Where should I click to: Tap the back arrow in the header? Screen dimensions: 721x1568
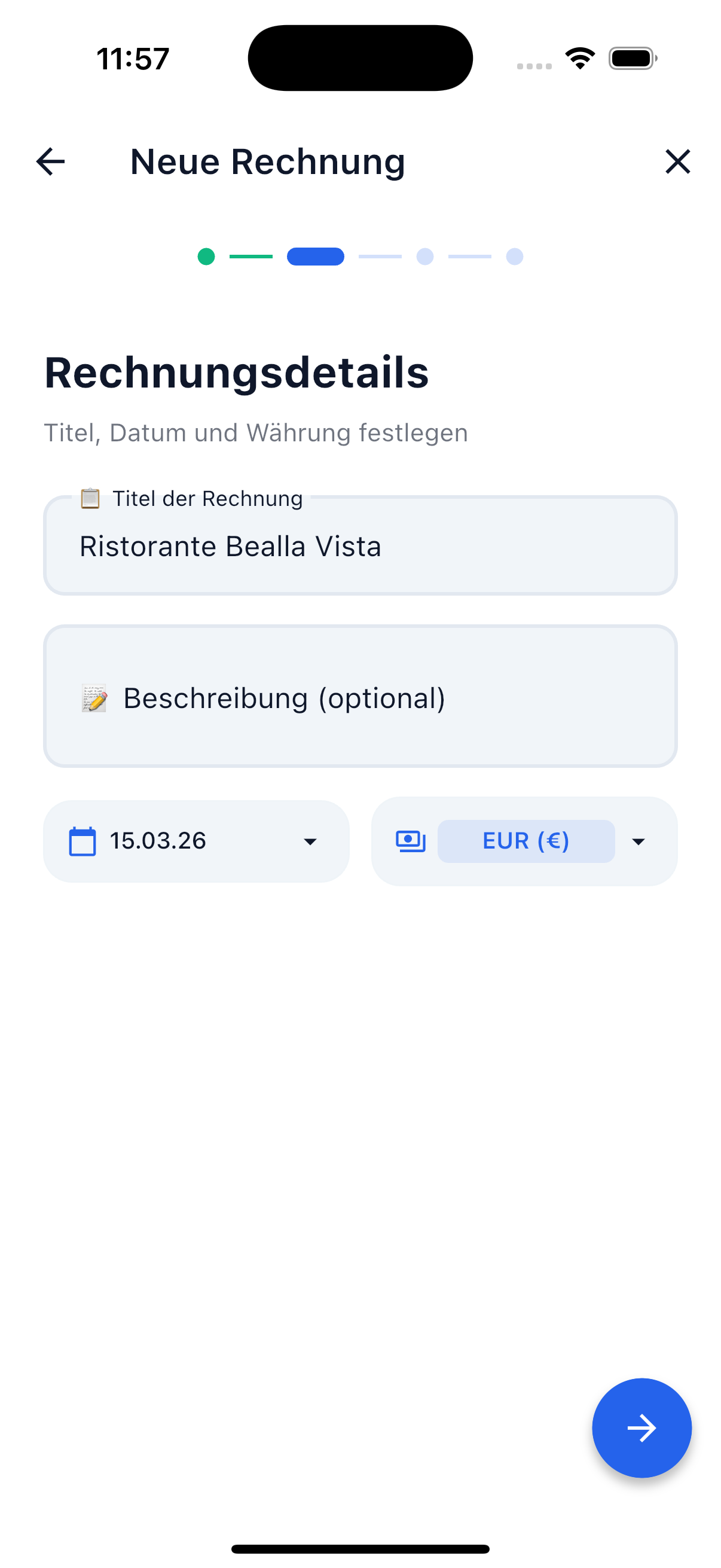tap(50, 161)
